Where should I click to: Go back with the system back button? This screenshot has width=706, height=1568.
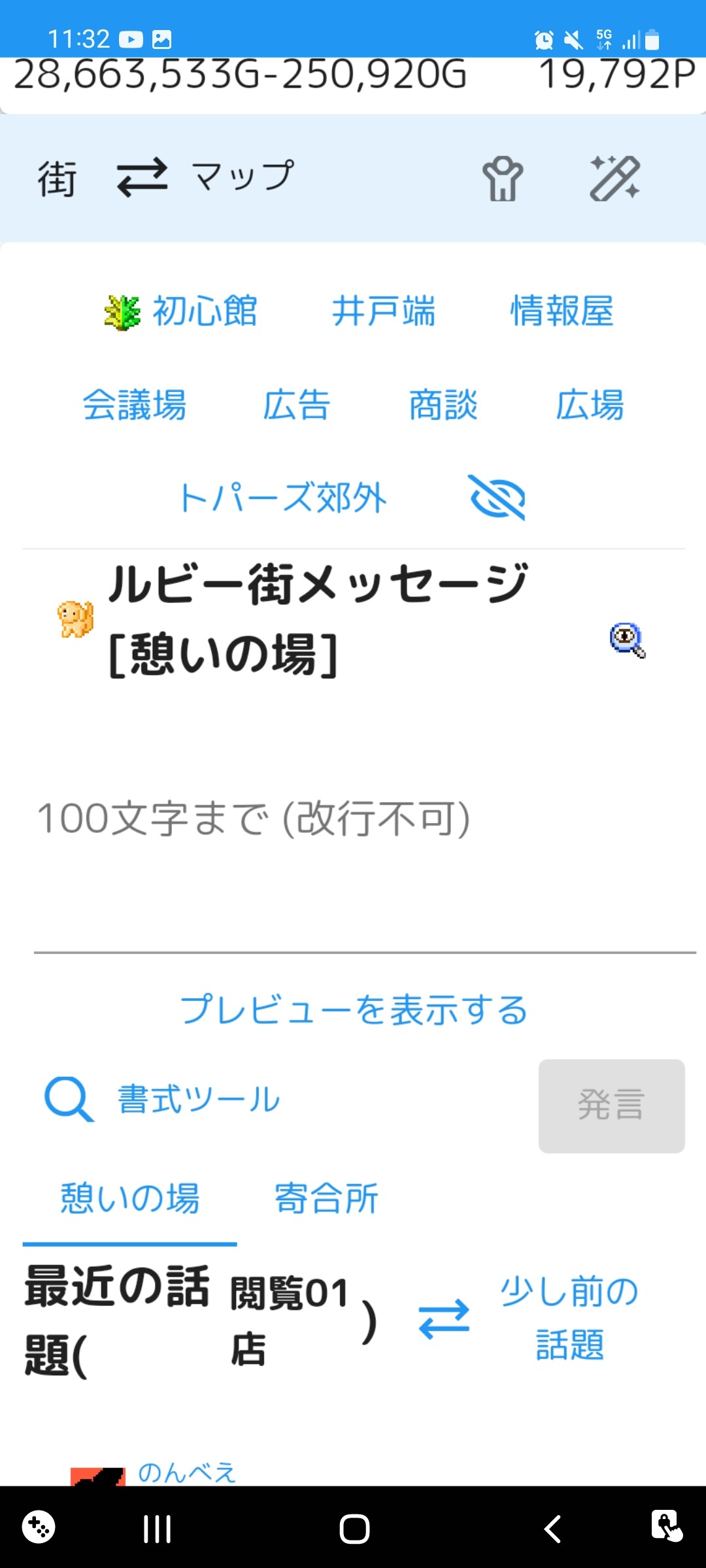click(553, 1529)
